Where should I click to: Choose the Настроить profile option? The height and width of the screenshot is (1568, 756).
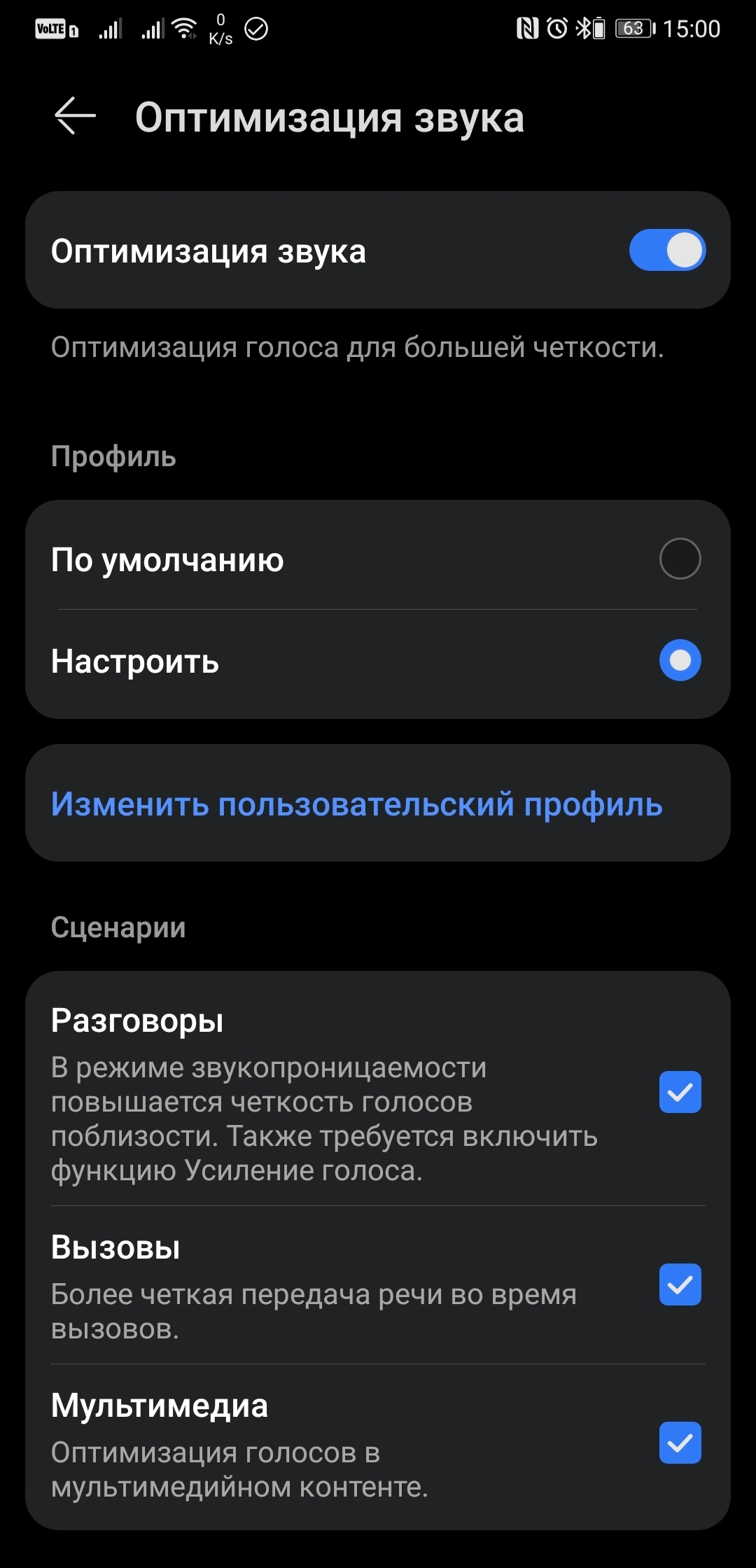tap(679, 660)
